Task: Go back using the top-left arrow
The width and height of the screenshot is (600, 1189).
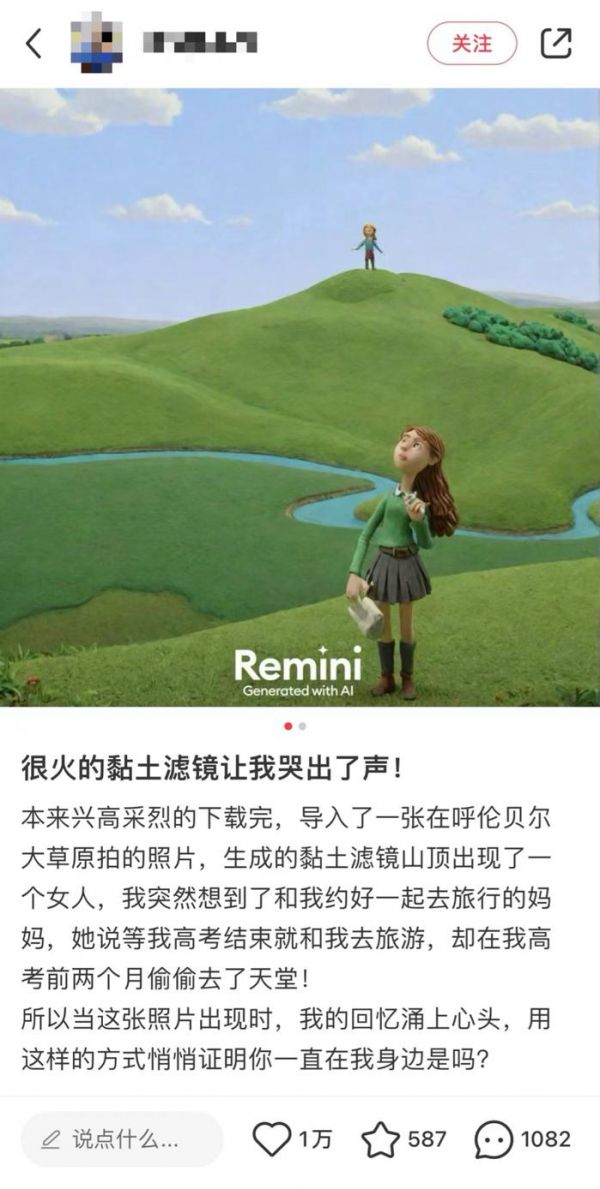Action: 34,43
